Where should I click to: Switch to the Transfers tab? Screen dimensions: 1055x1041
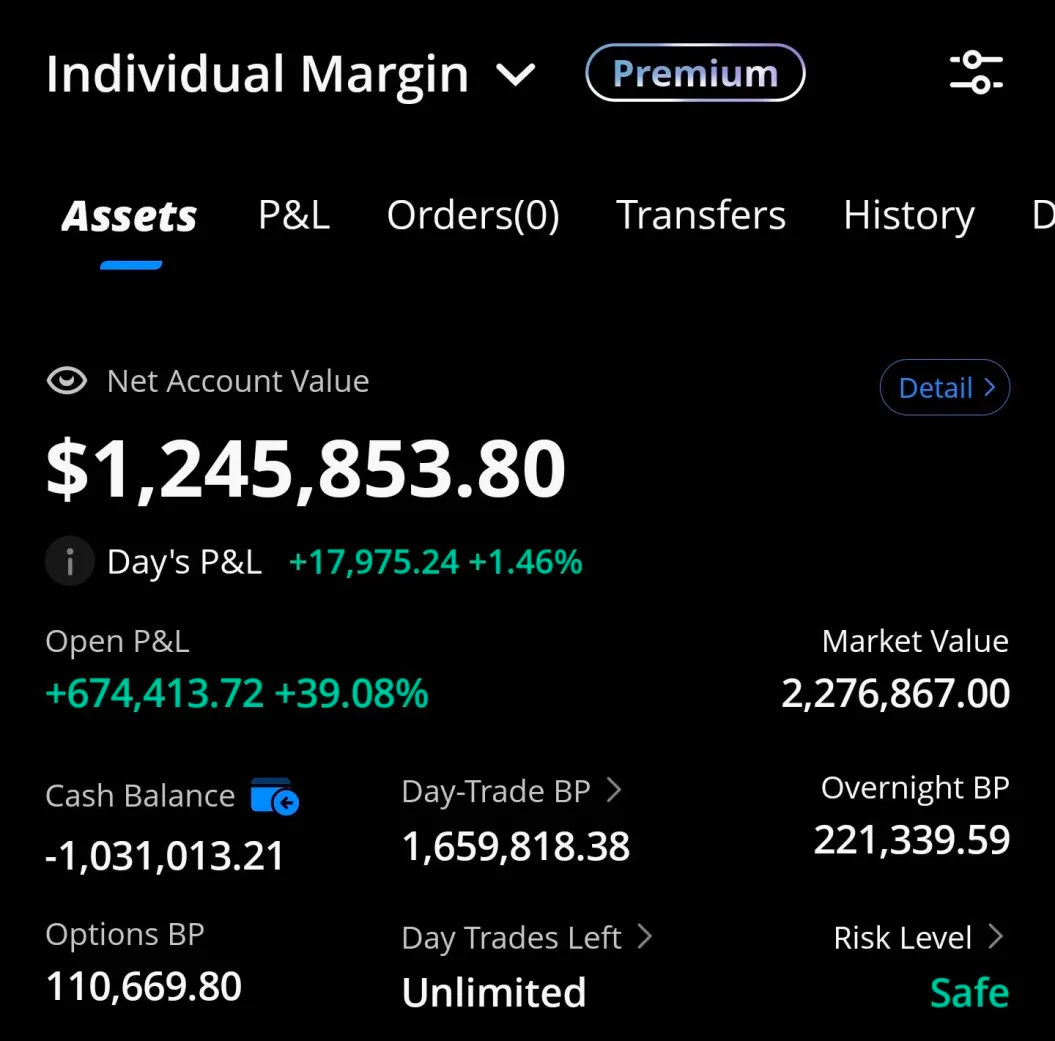click(x=700, y=215)
